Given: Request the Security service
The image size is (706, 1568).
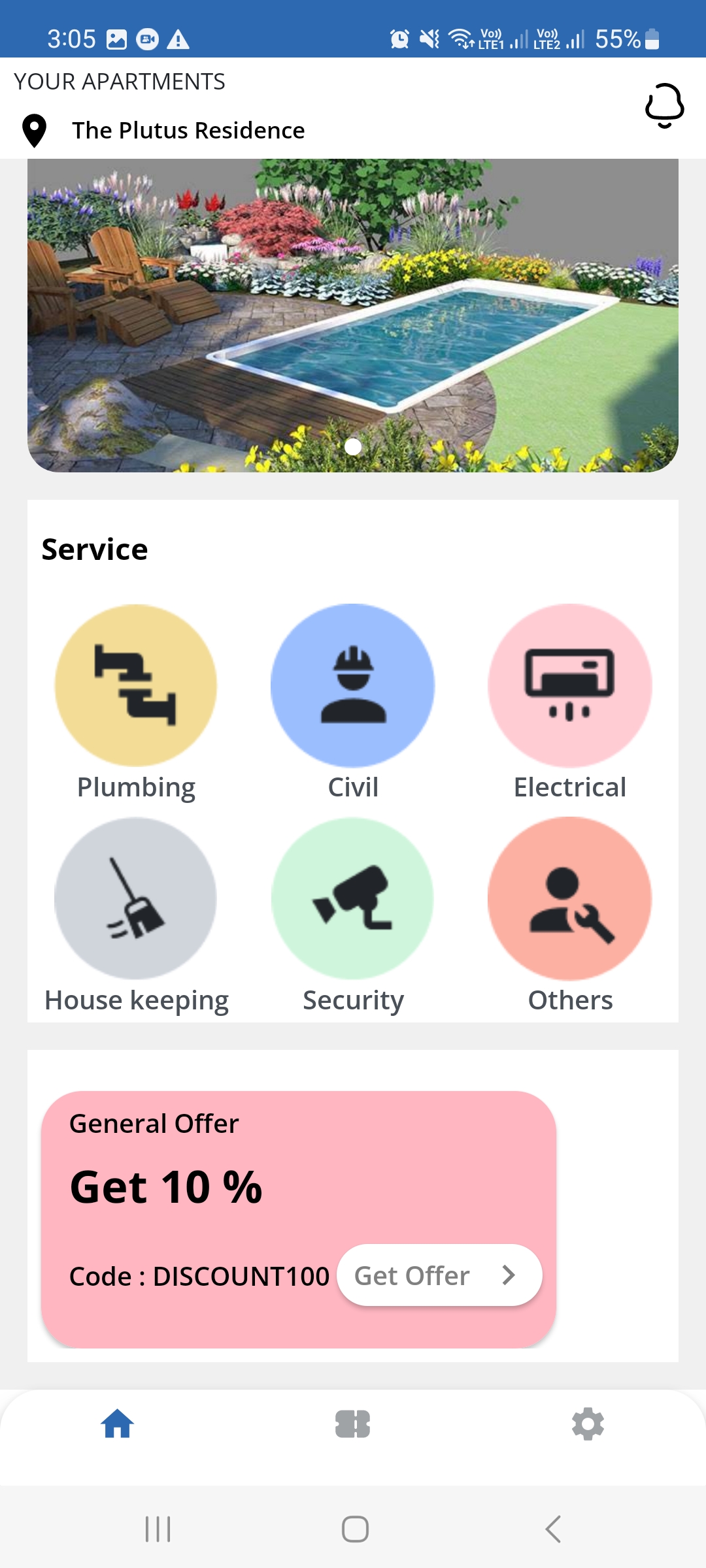Looking at the screenshot, I should [x=353, y=899].
